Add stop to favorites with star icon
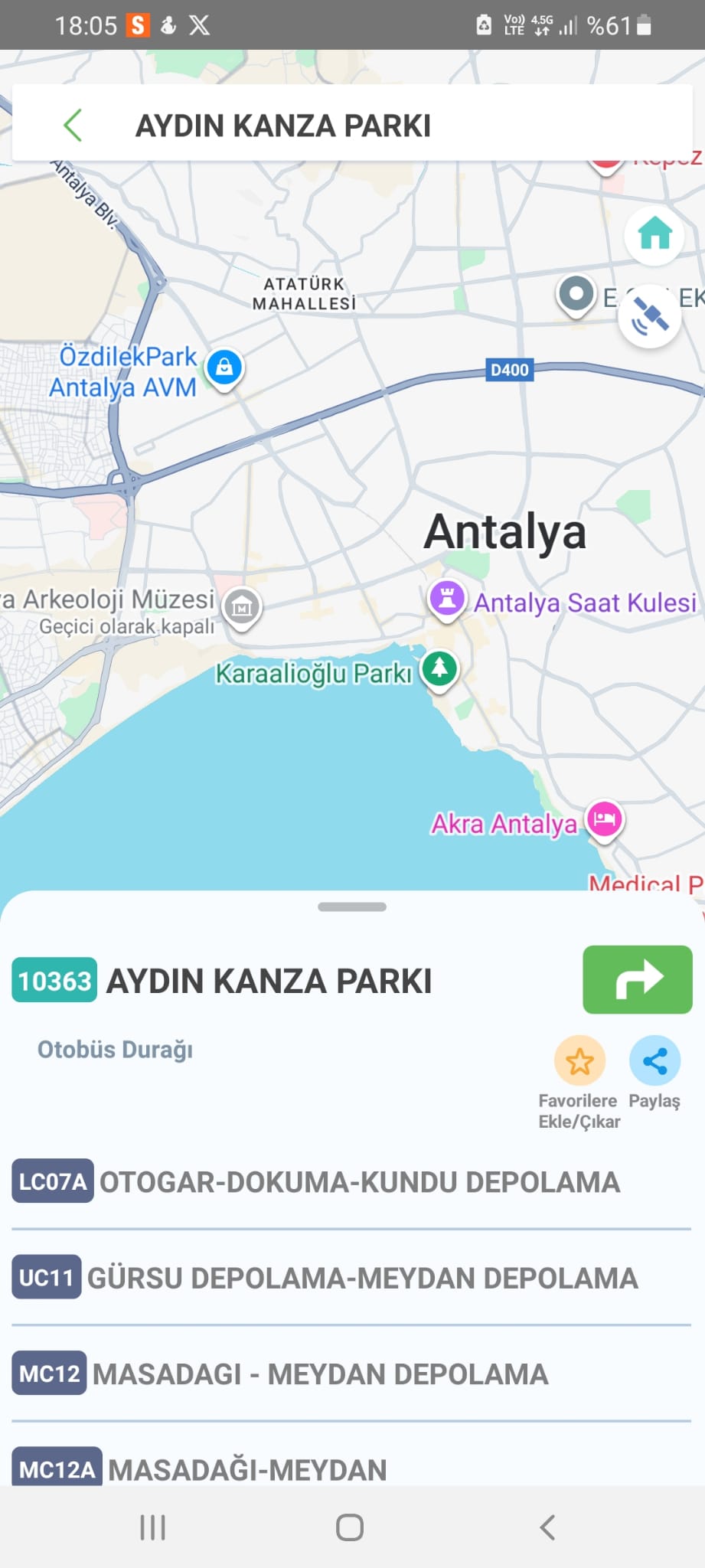Viewport: 705px width, 1568px height. point(579,1061)
